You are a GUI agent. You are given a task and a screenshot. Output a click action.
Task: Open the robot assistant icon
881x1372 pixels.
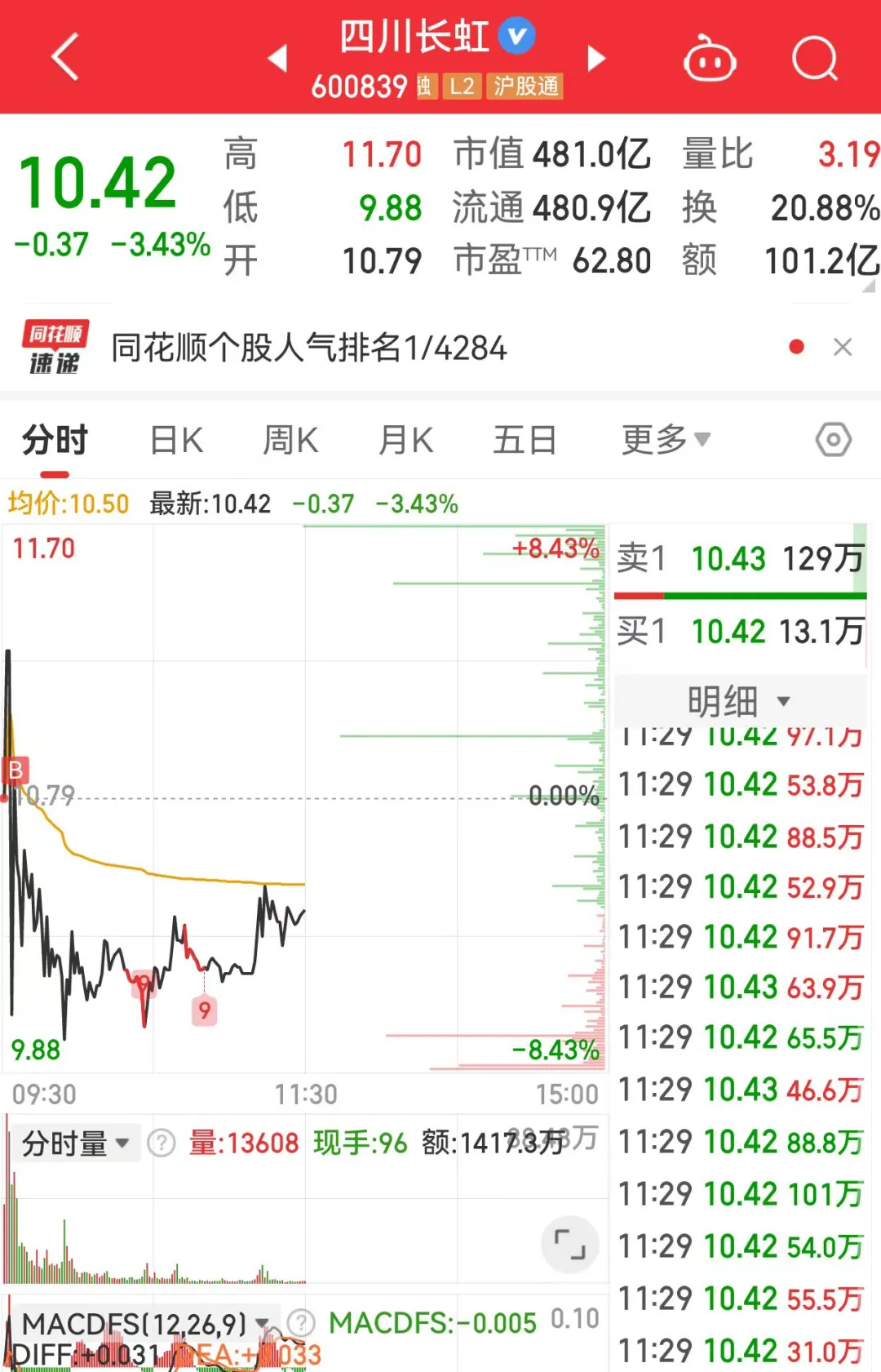[x=709, y=59]
